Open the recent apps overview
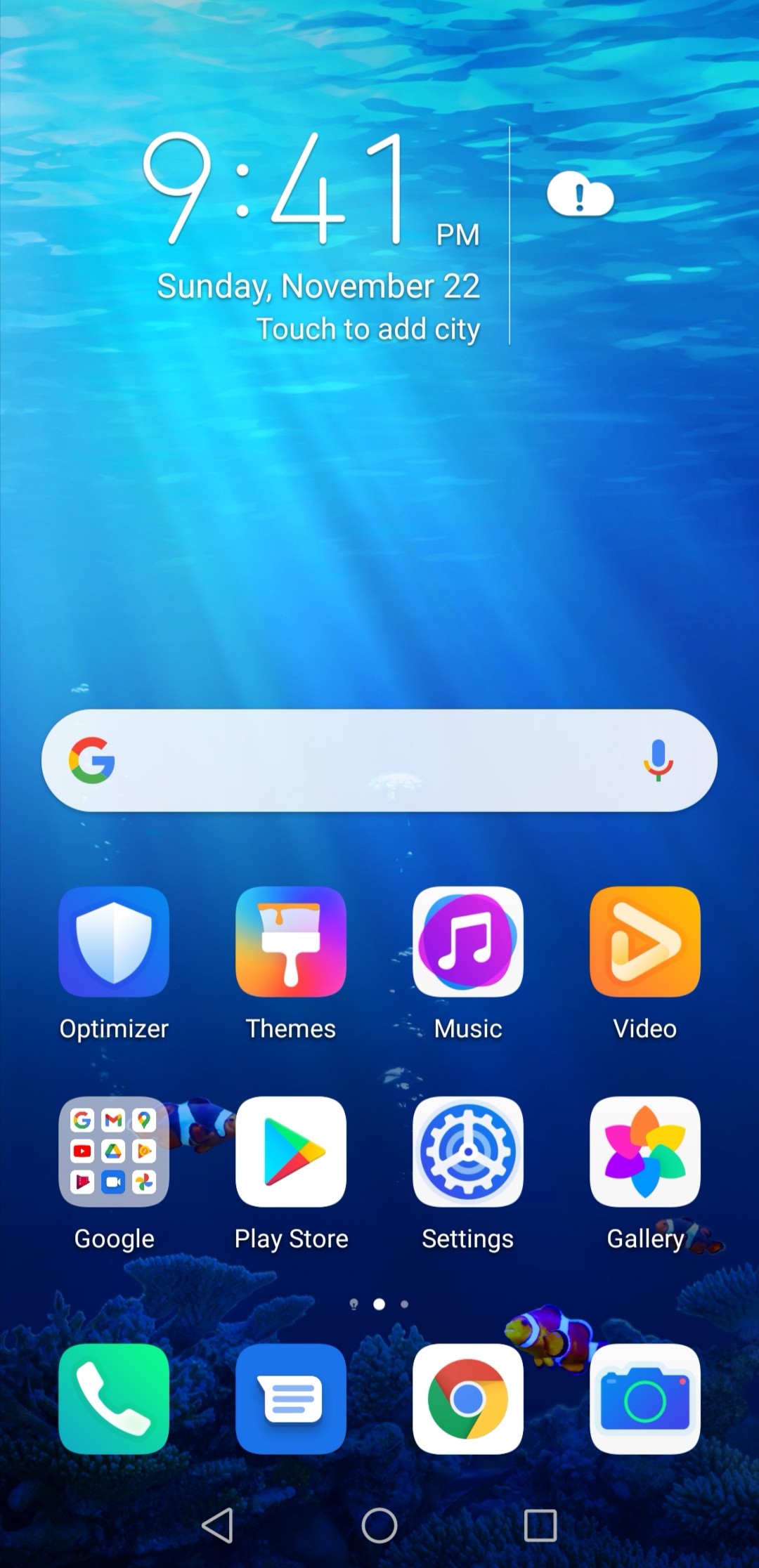Screen dimensions: 759x1568 540,1525
